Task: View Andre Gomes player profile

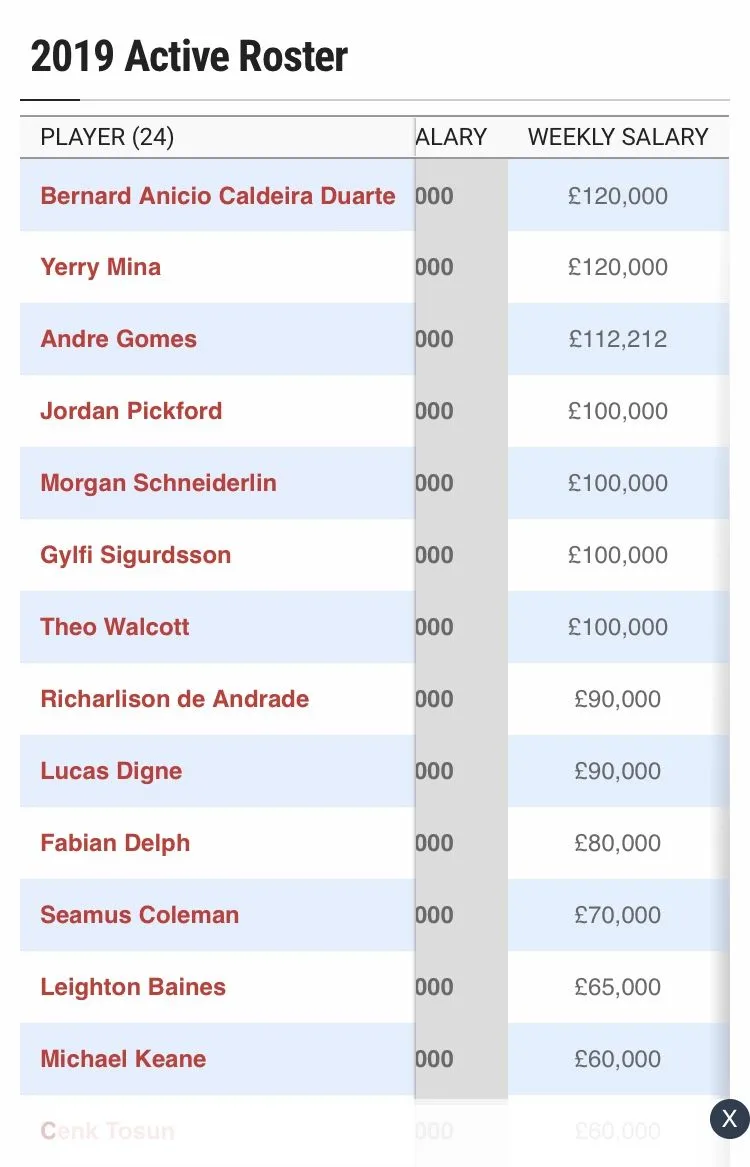Action: click(118, 339)
